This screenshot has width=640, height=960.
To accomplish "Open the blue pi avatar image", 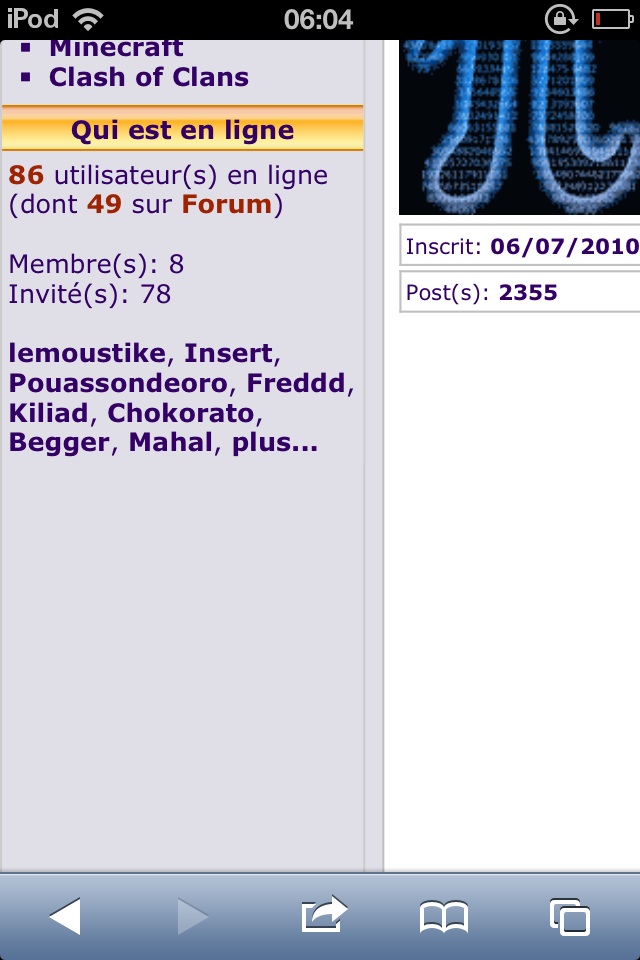I will pos(519,125).
